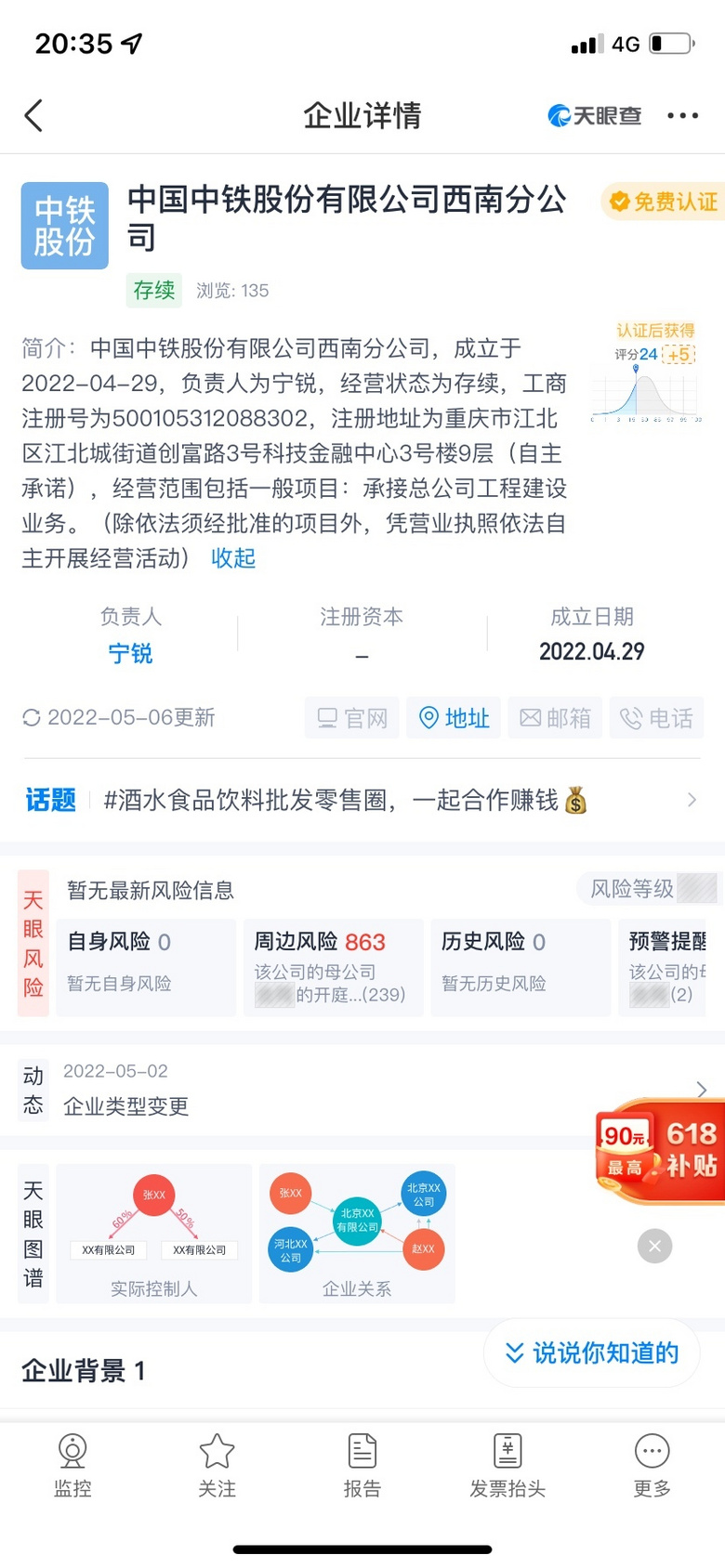Go back using the back arrow

33,116
